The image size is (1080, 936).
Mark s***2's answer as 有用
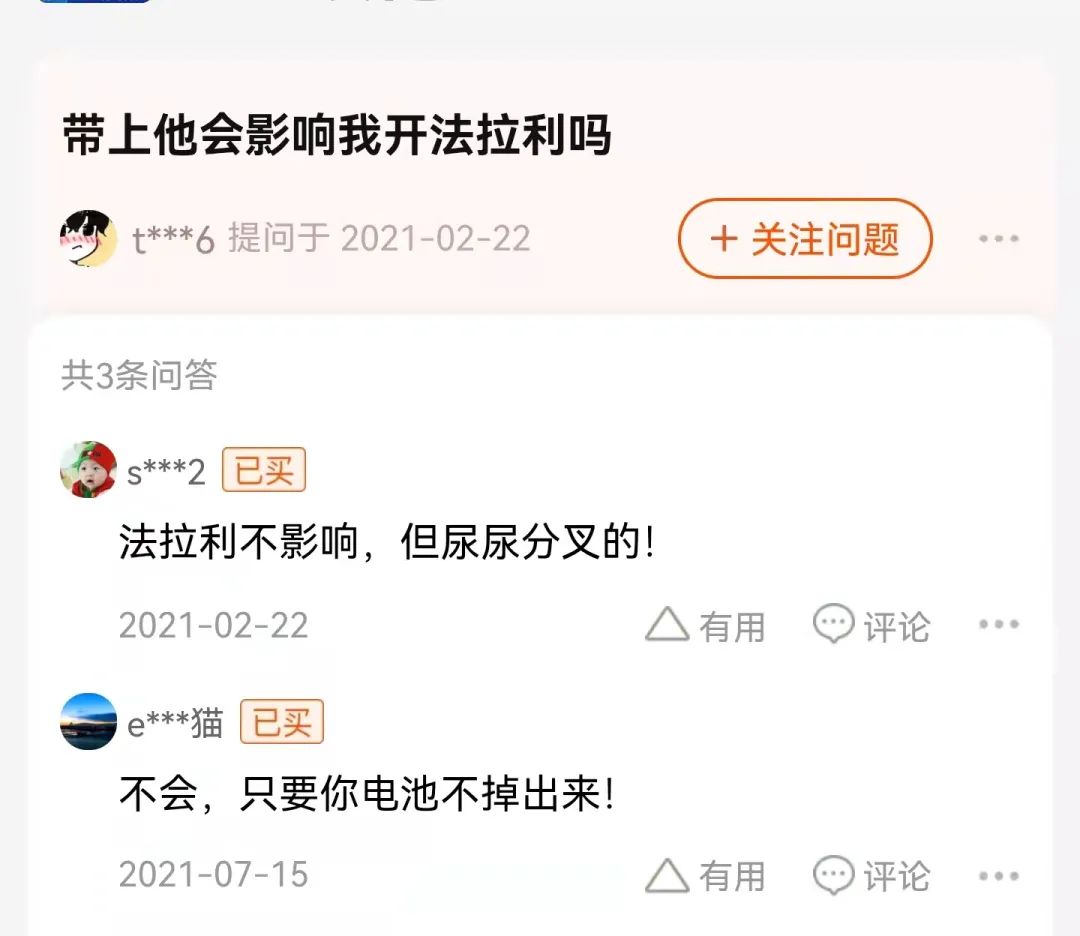pos(705,626)
